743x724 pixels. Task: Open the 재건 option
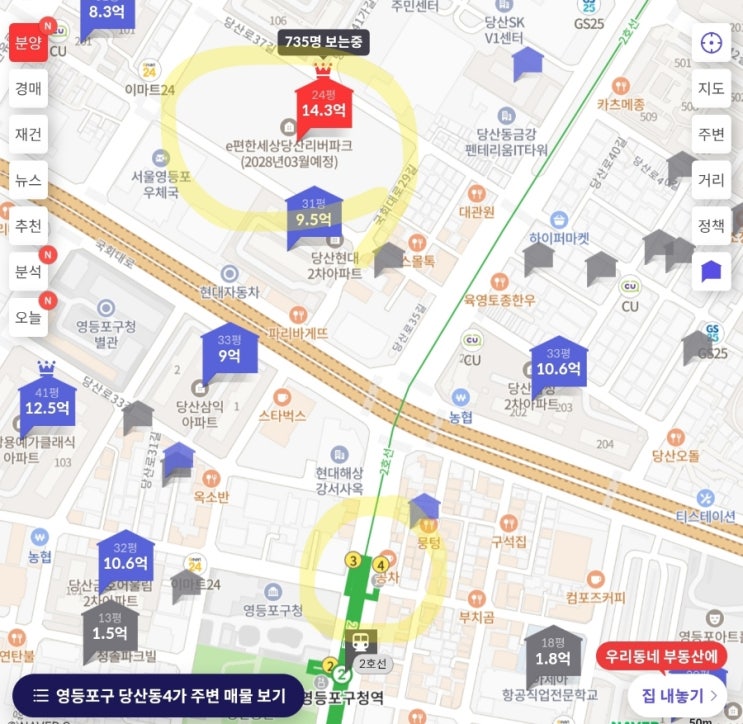click(28, 134)
